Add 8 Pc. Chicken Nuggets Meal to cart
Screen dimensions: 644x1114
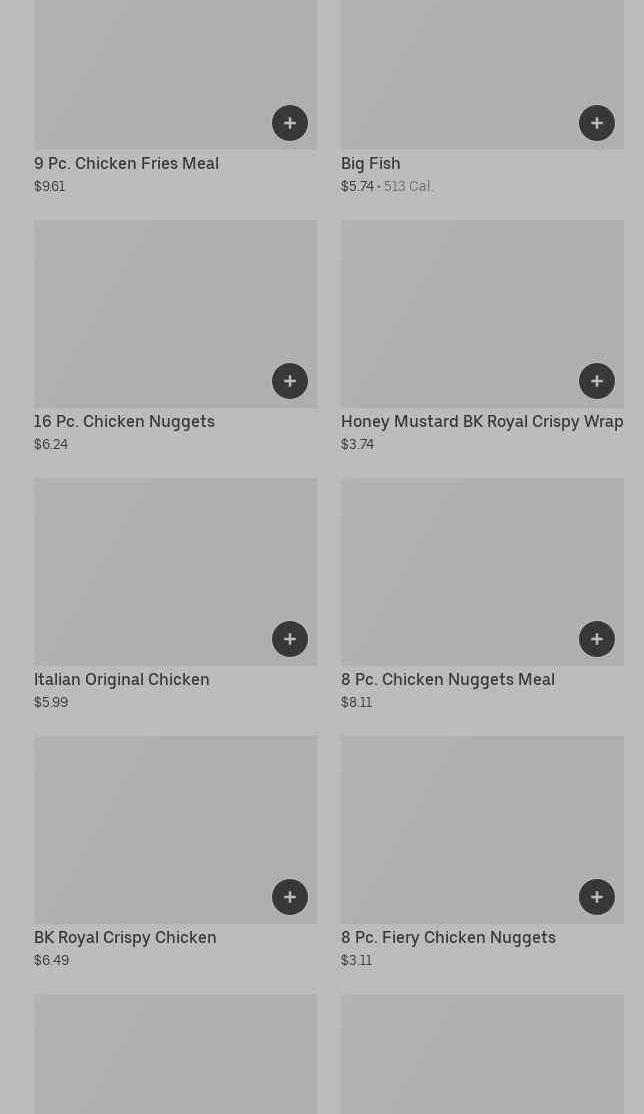click(x=597, y=639)
